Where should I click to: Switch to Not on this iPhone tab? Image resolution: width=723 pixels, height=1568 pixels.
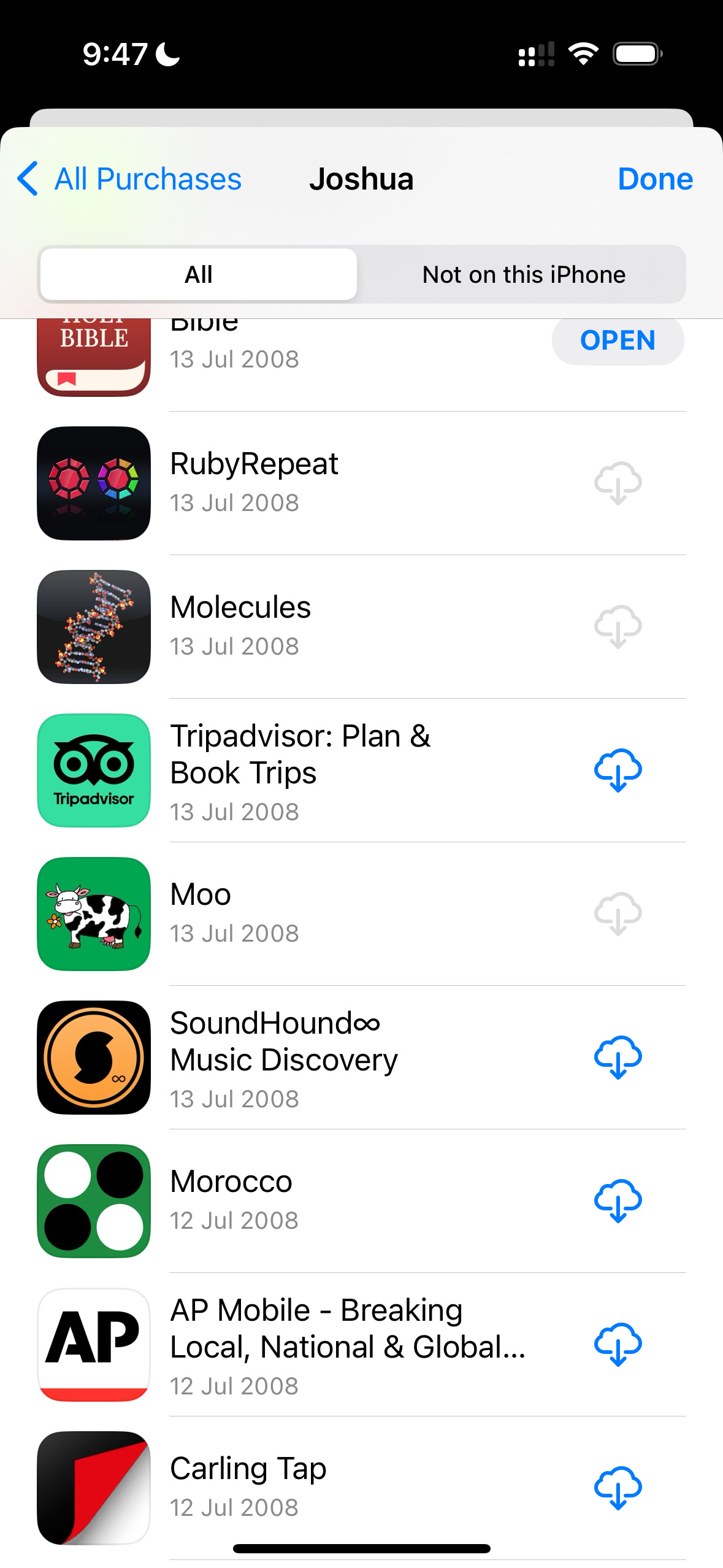pyautogui.click(x=523, y=274)
